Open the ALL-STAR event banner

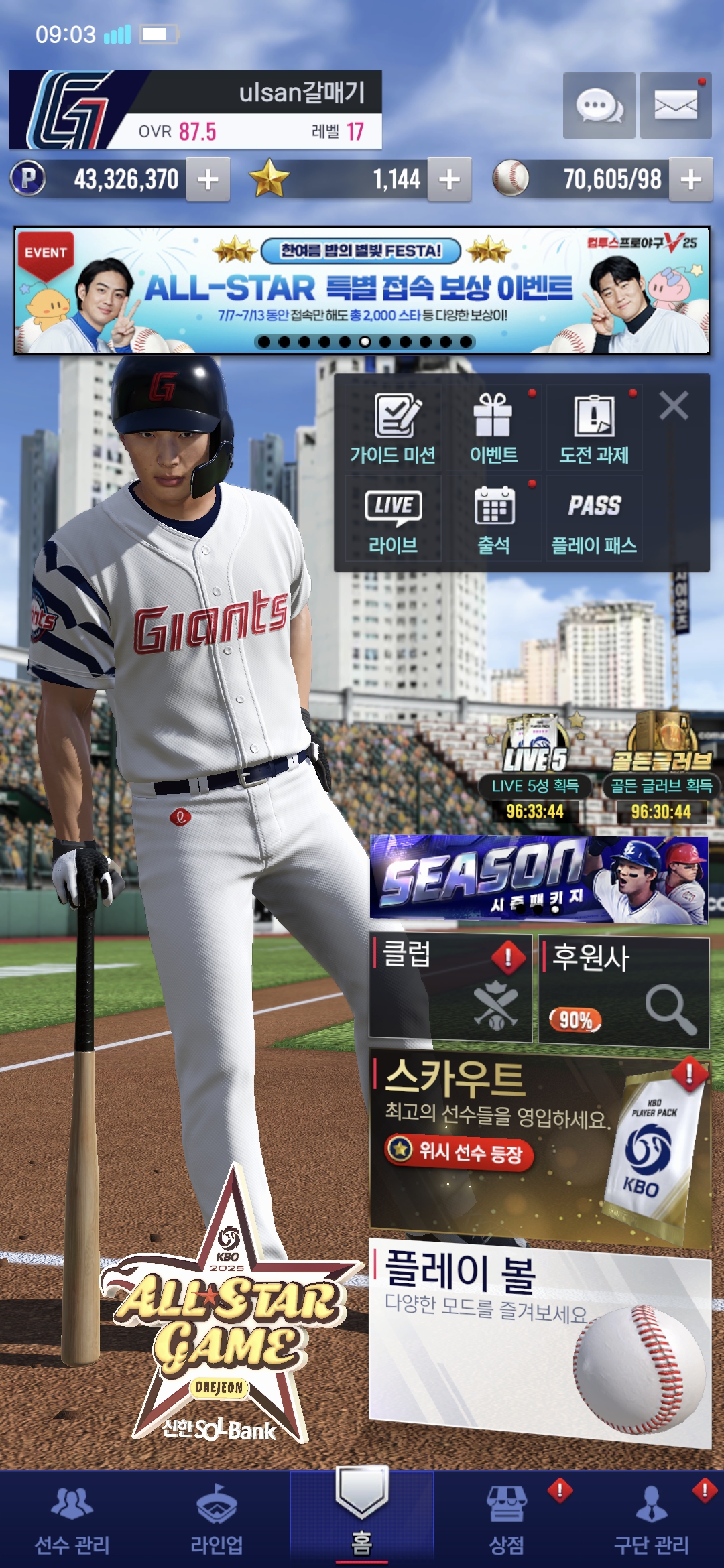click(362, 291)
